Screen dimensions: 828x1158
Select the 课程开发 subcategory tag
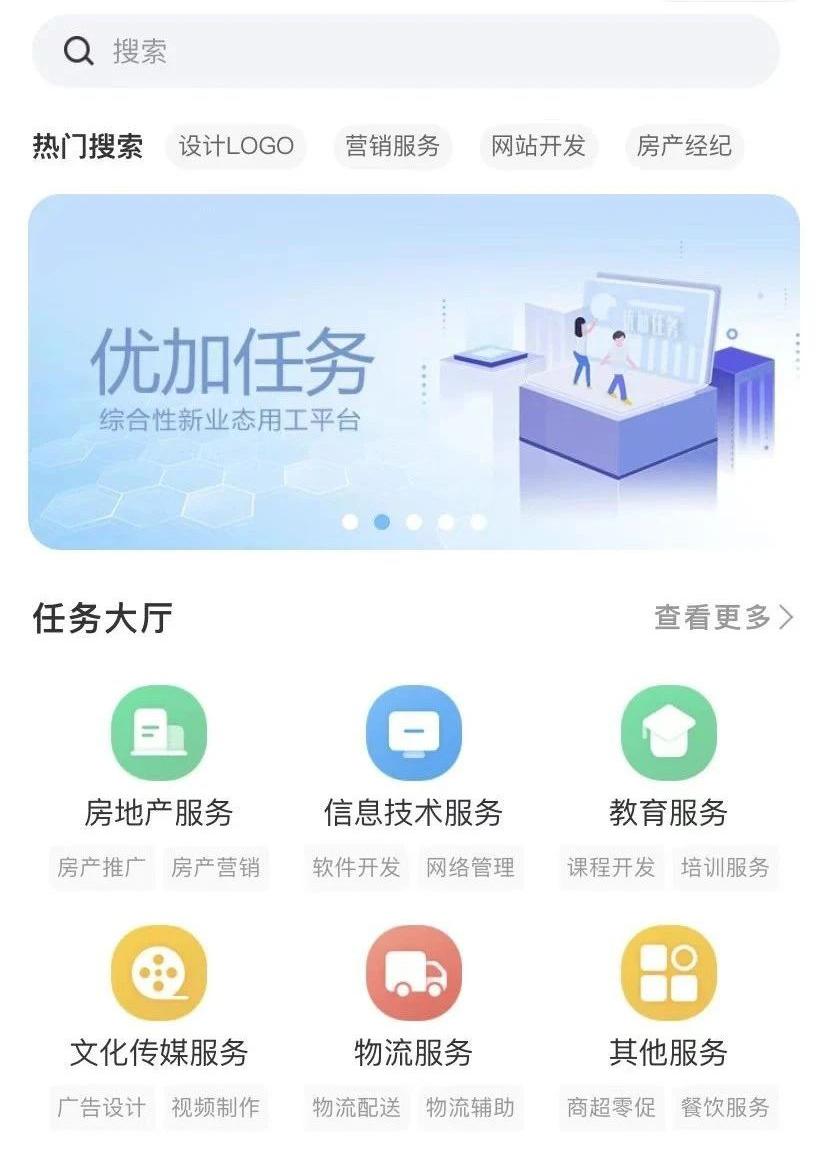[611, 869]
